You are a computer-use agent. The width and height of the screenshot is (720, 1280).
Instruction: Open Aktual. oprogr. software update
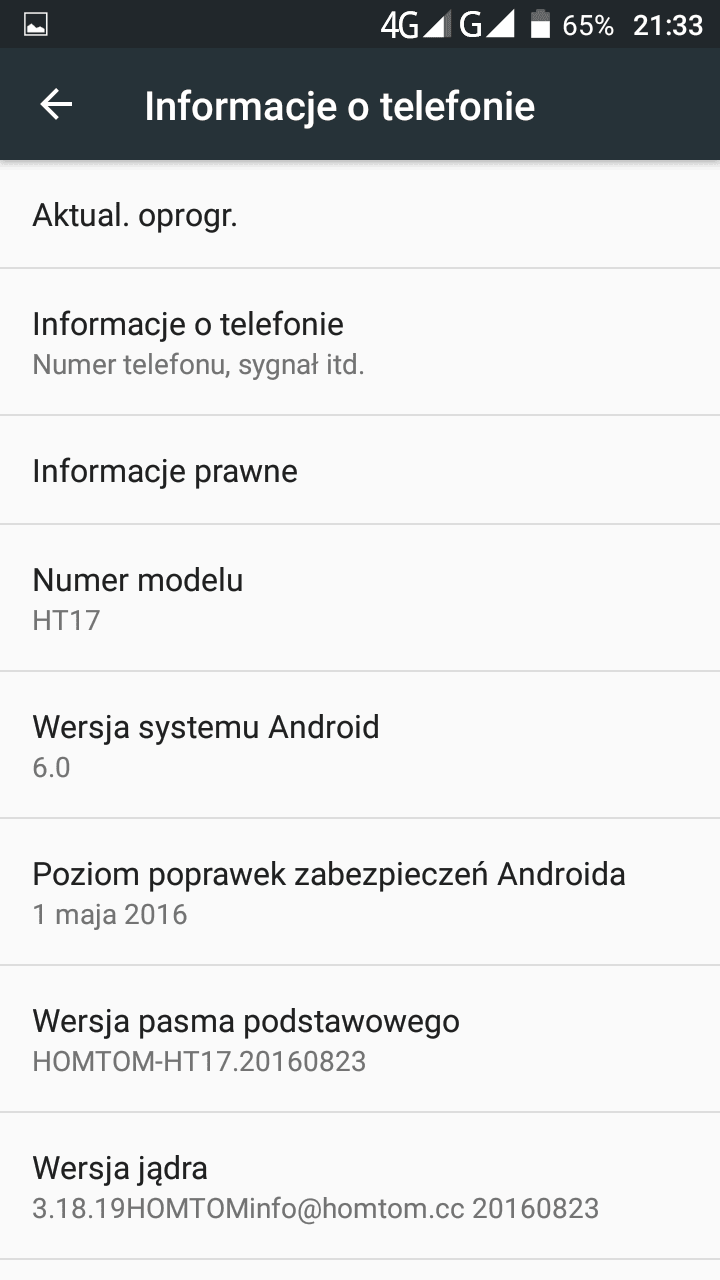pos(360,214)
